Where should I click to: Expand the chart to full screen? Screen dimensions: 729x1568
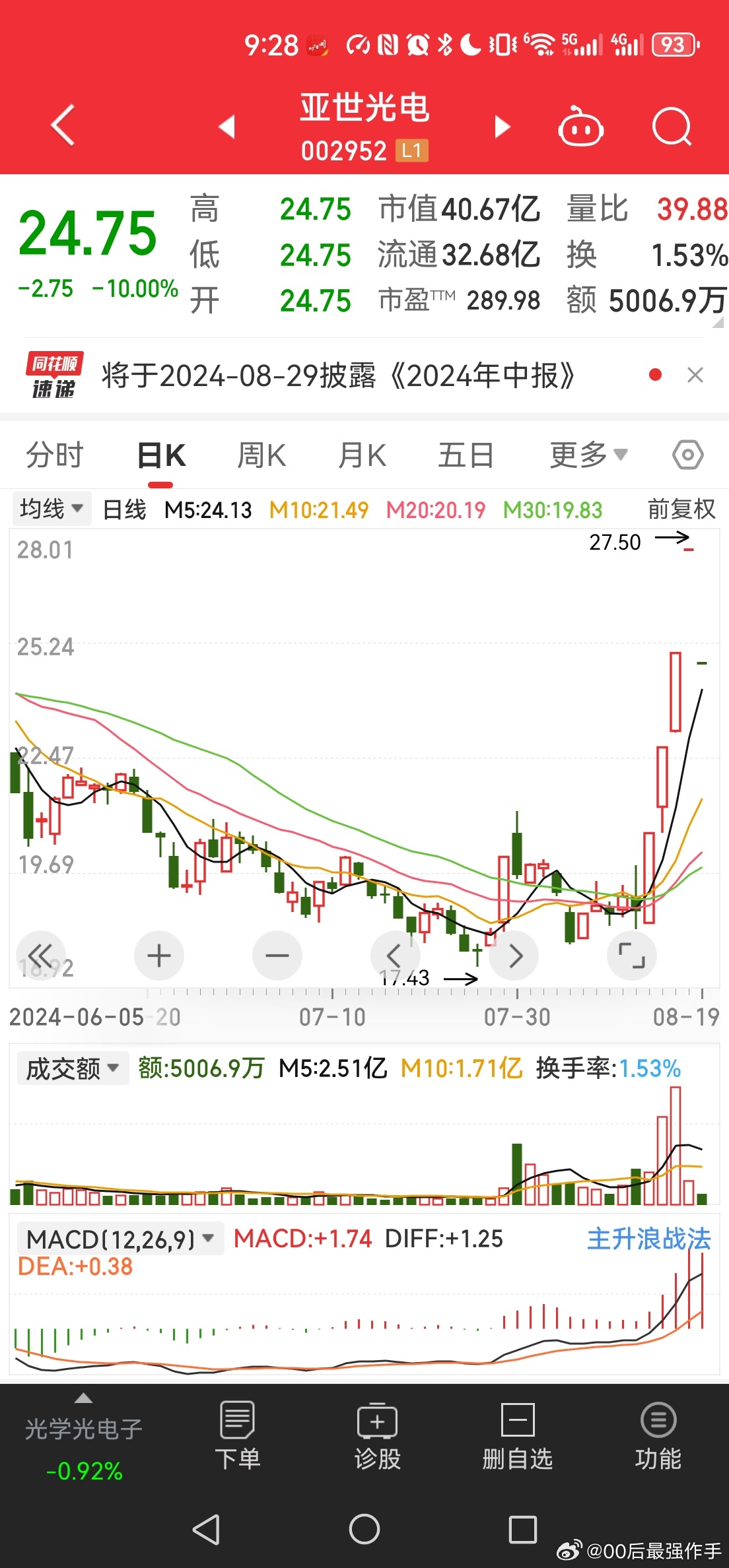tap(632, 955)
